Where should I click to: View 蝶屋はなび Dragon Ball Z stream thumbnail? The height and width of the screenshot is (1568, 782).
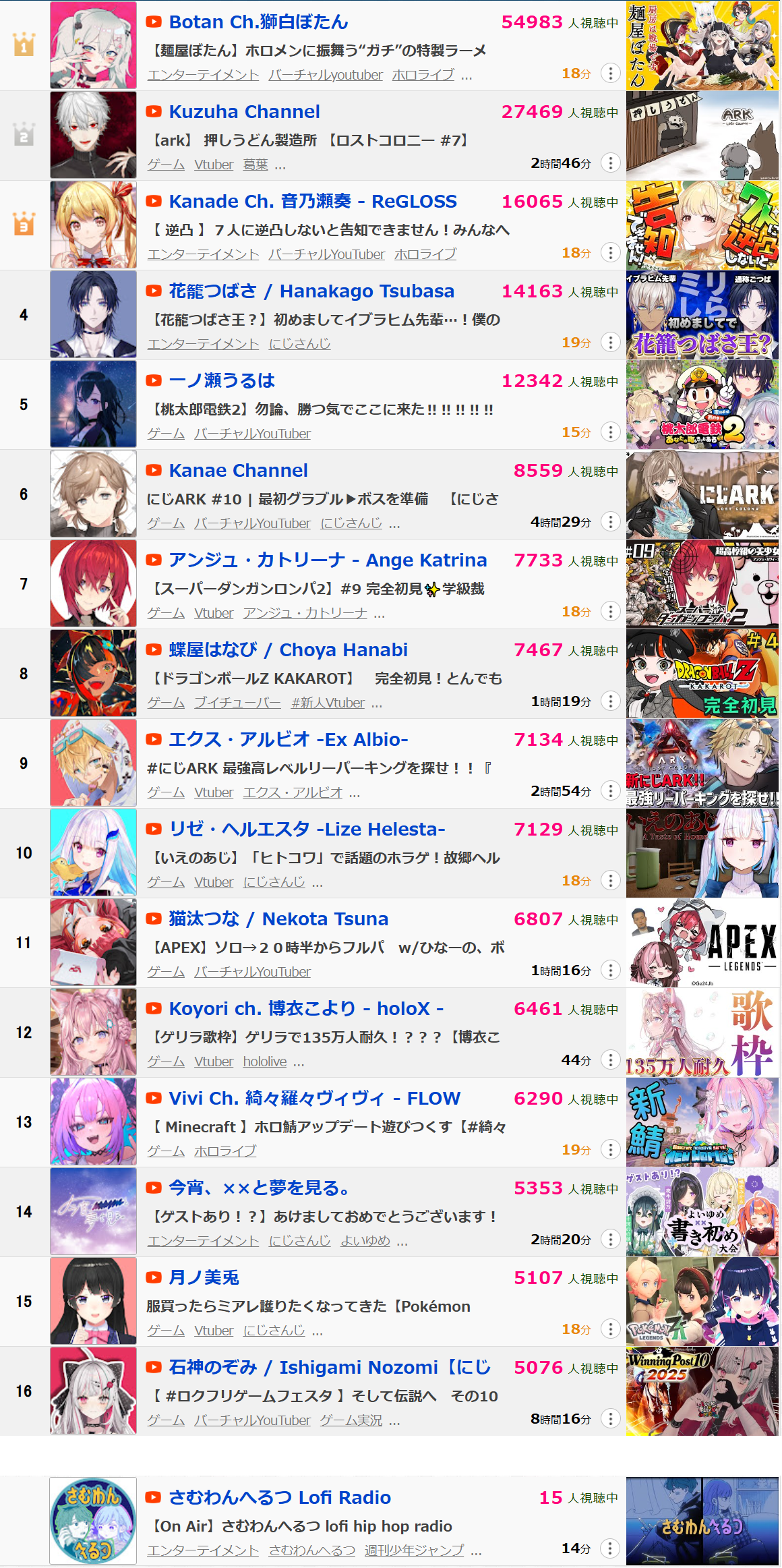click(x=702, y=674)
